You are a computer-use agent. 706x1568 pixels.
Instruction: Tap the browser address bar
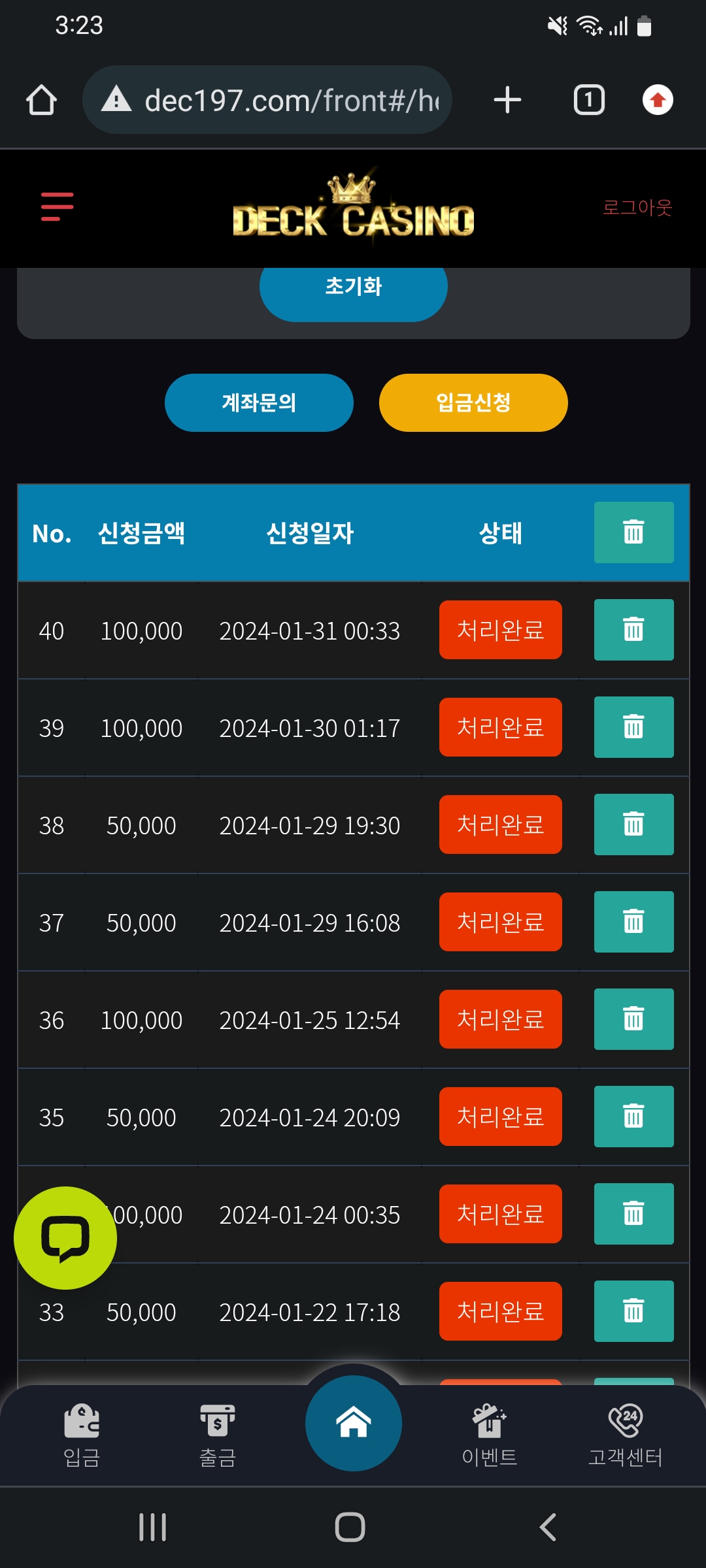(x=275, y=101)
